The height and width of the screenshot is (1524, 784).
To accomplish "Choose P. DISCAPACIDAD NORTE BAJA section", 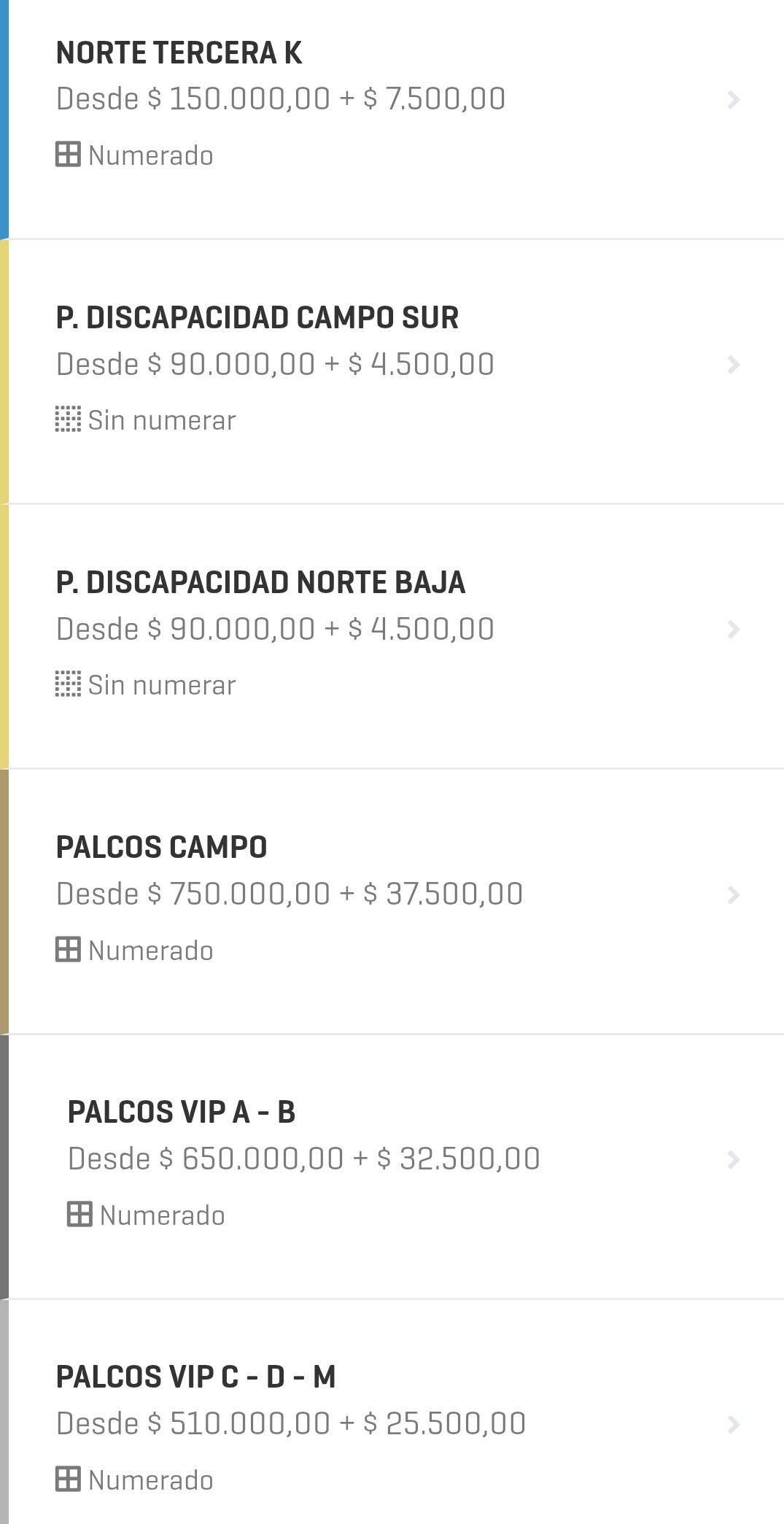I will (394, 631).
